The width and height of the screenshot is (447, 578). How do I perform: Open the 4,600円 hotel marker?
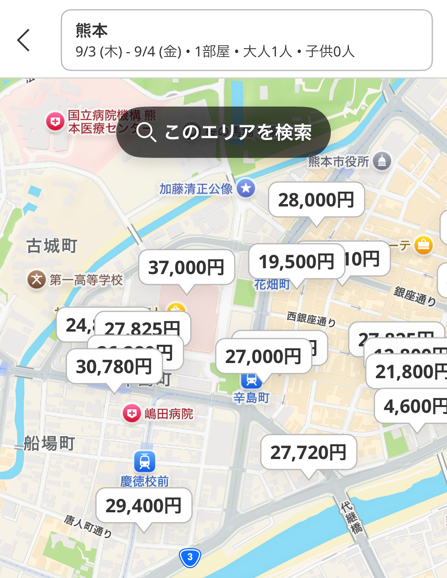point(411,406)
